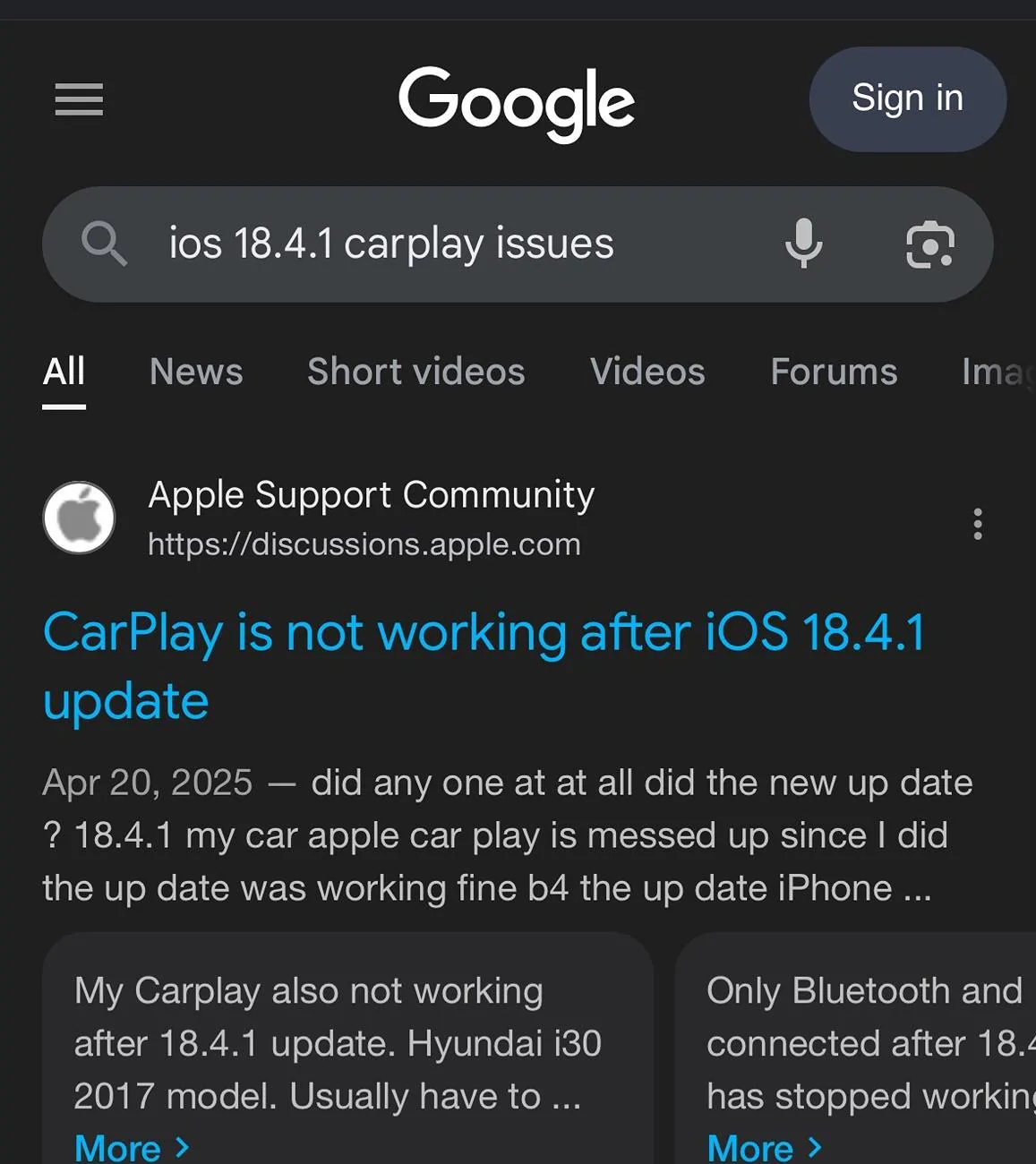The height and width of the screenshot is (1164, 1036).
Task: Start voice search with the microphone
Action: [x=803, y=244]
